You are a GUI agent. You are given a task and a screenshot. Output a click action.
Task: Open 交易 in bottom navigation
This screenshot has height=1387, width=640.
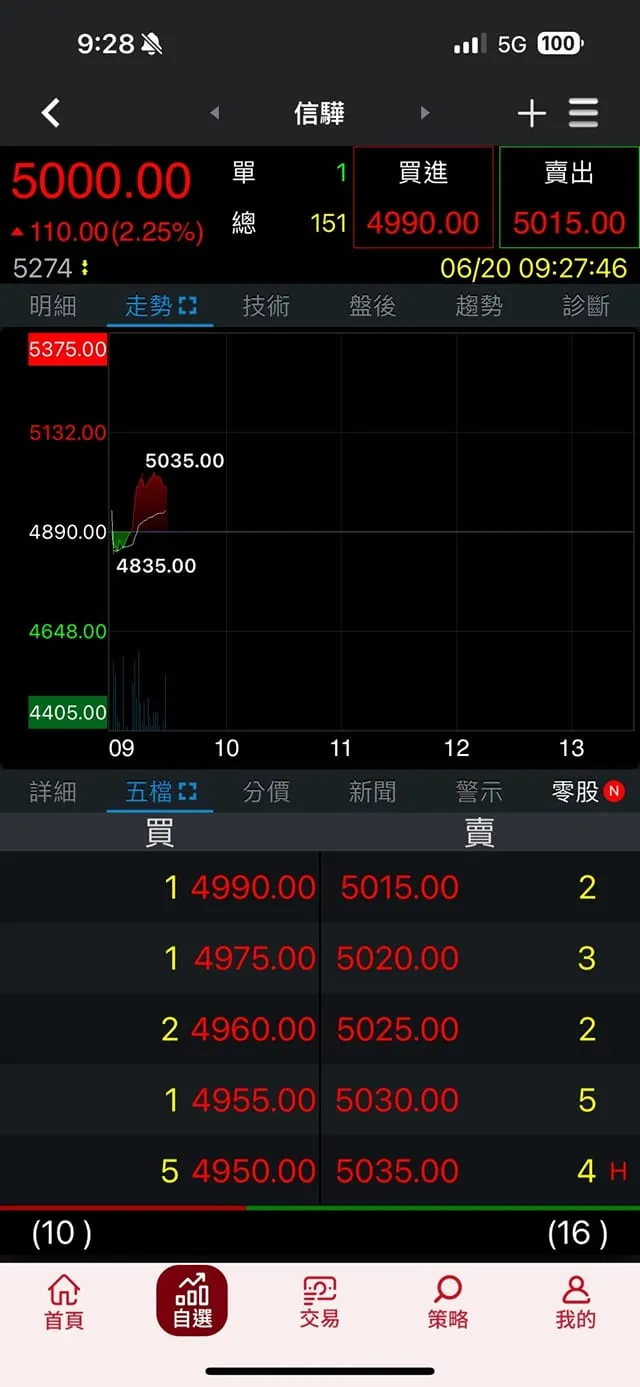[x=320, y=1302]
